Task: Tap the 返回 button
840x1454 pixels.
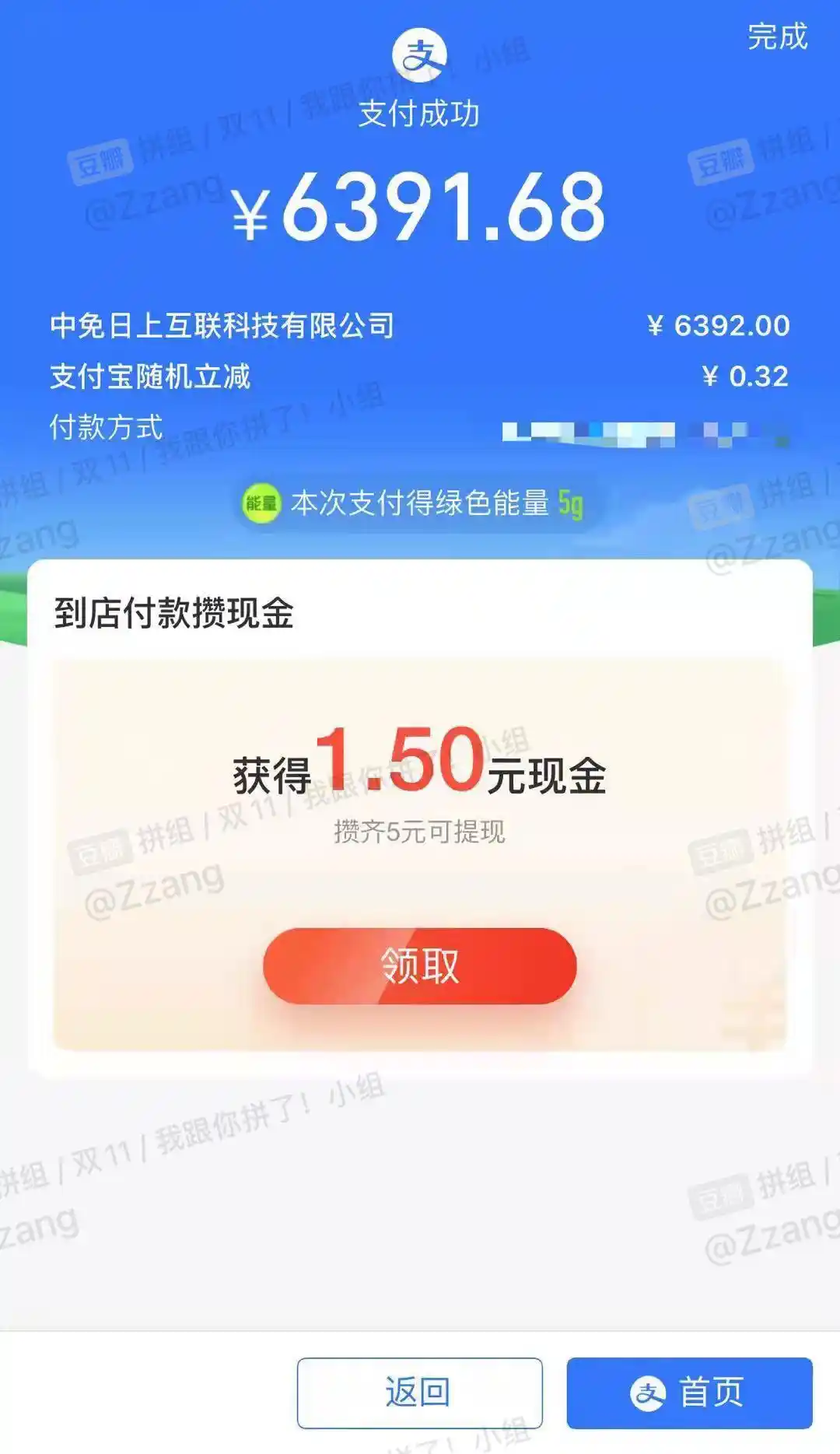Action: pyautogui.click(x=419, y=1393)
